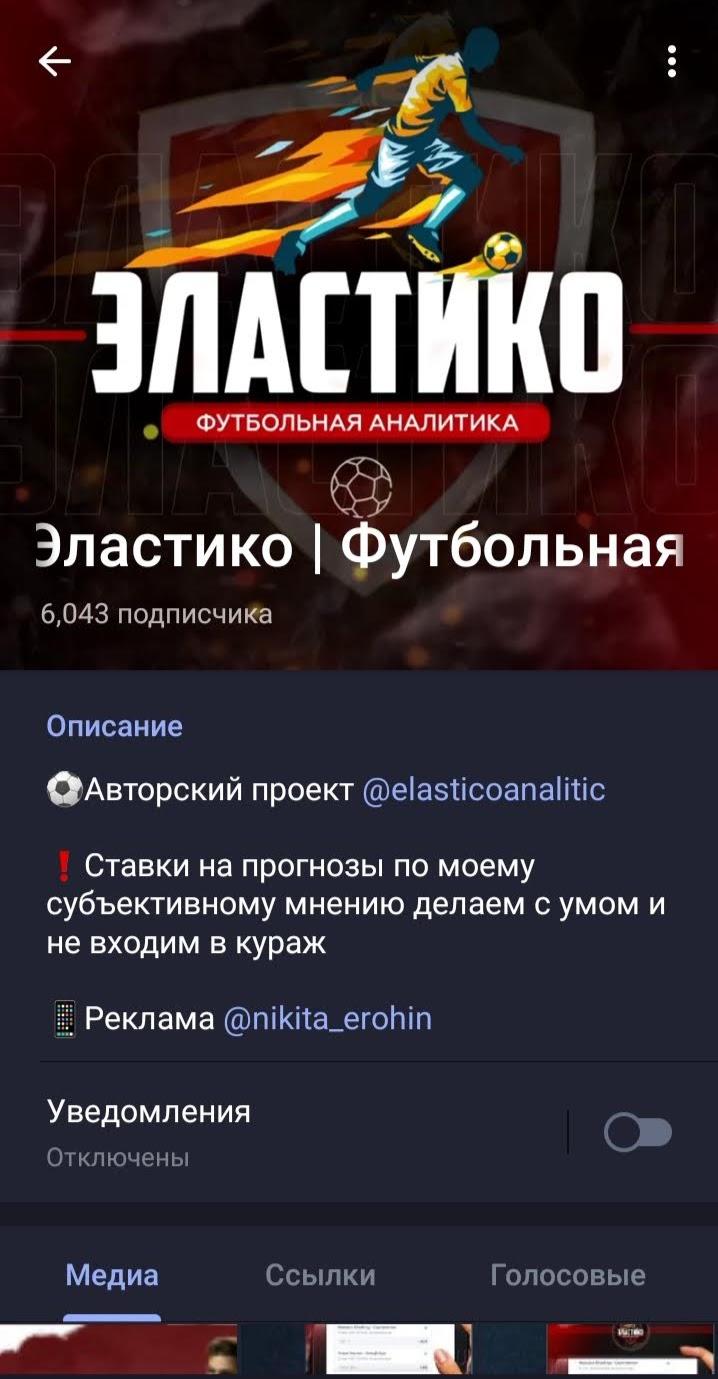Open the @elasticoanalitic link
This screenshot has width=718, height=1379.
(x=483, y=790)
